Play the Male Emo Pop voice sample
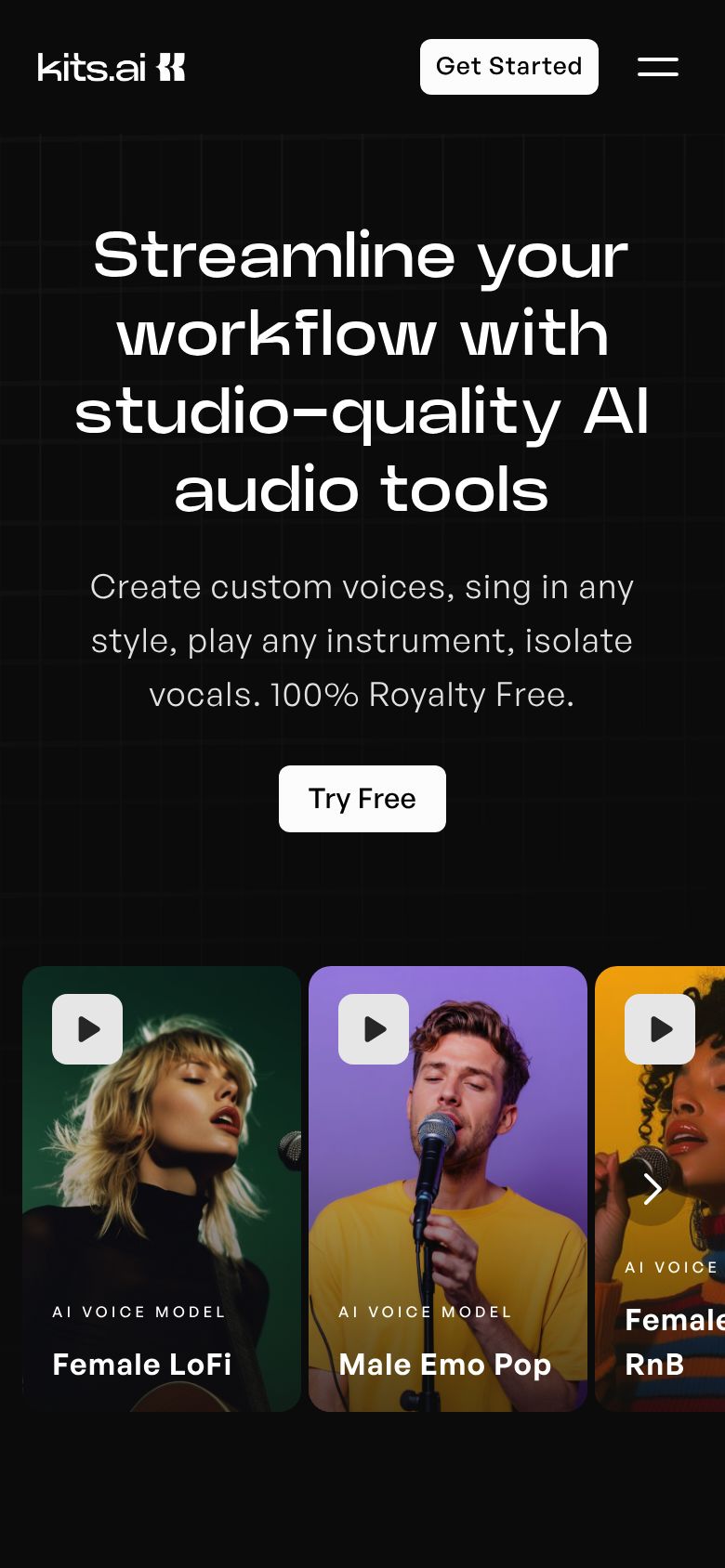The image size is (725, 1568). coord(374,1029)
